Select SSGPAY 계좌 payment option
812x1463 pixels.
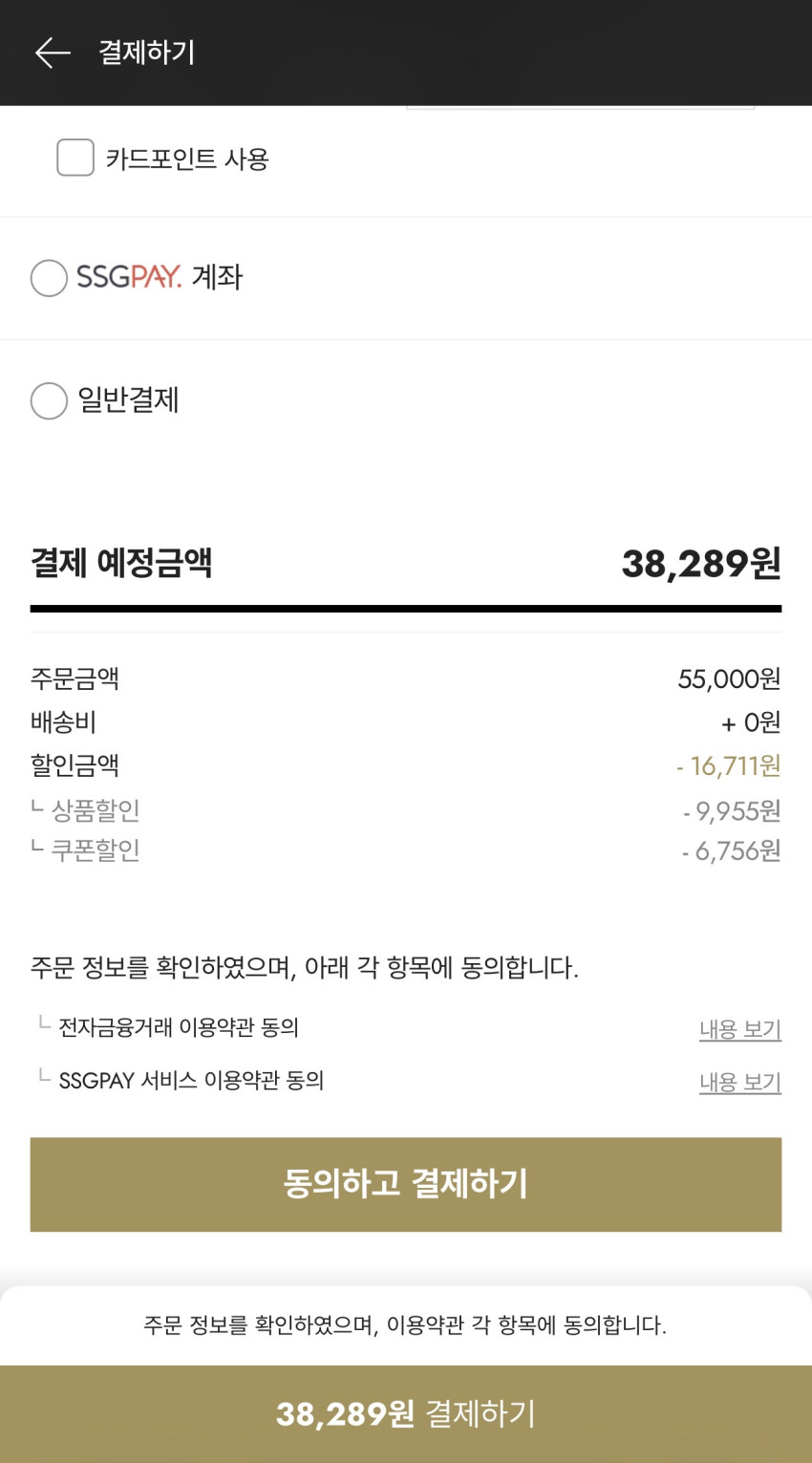coord(49,278)
